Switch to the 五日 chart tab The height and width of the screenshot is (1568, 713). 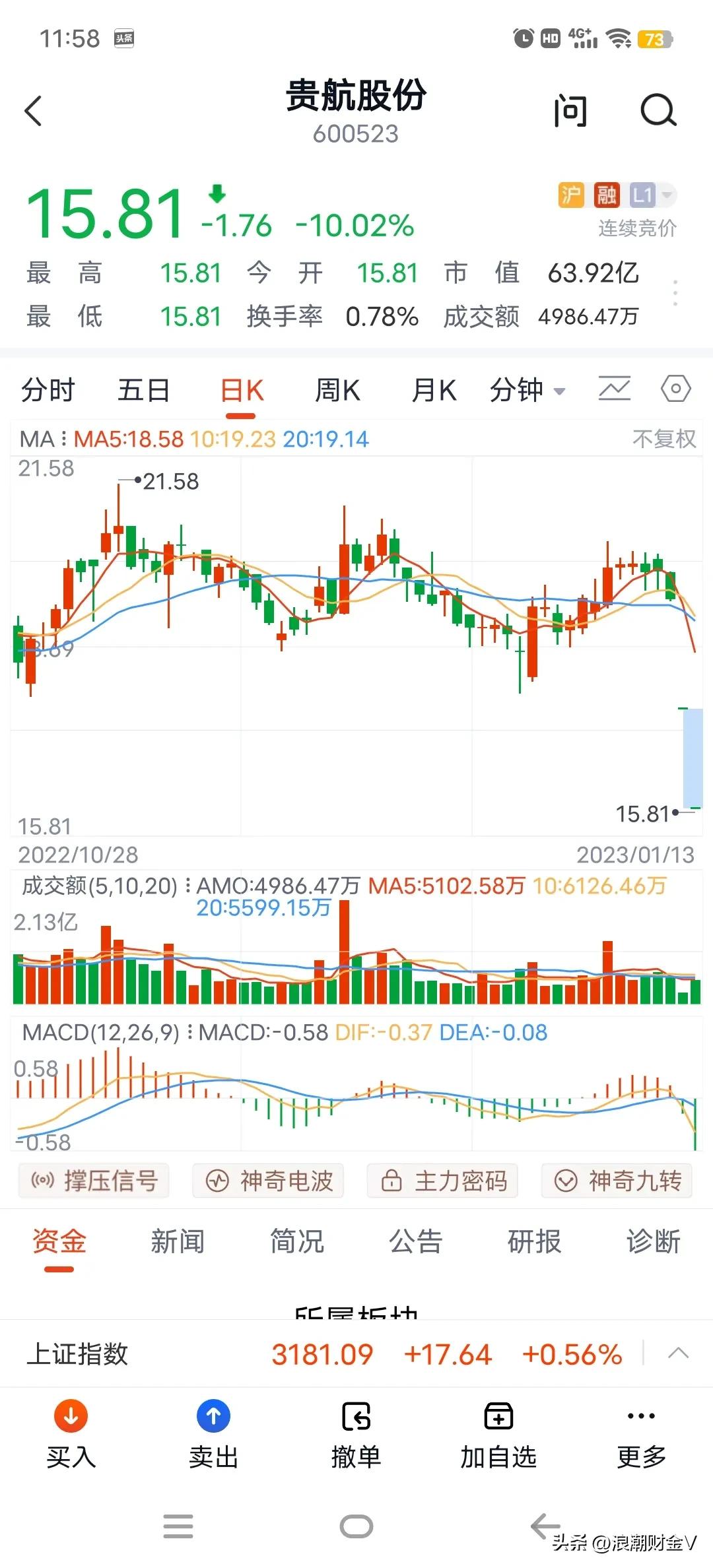[143, 390]
